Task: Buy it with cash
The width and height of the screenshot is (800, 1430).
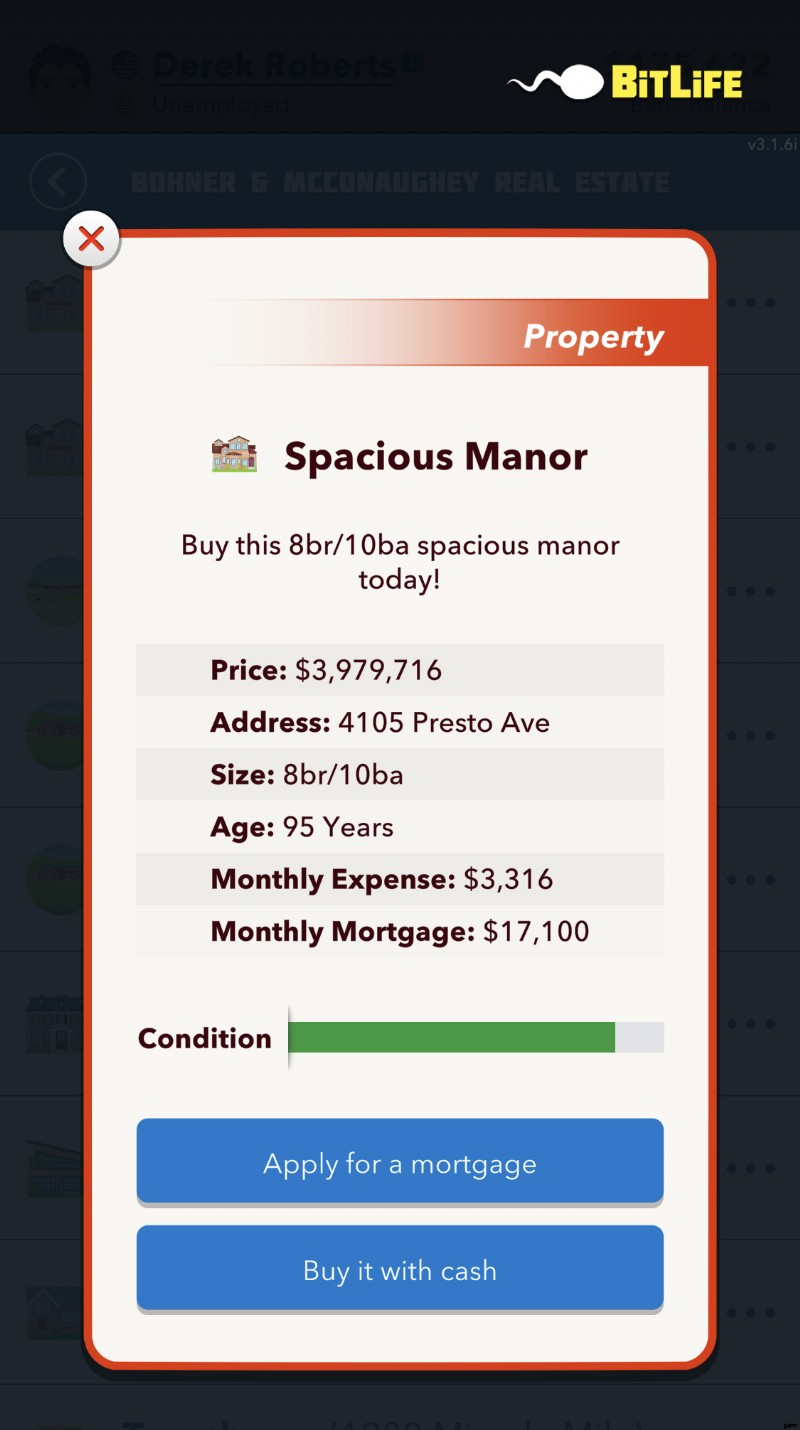Action: coord(400,1269)
